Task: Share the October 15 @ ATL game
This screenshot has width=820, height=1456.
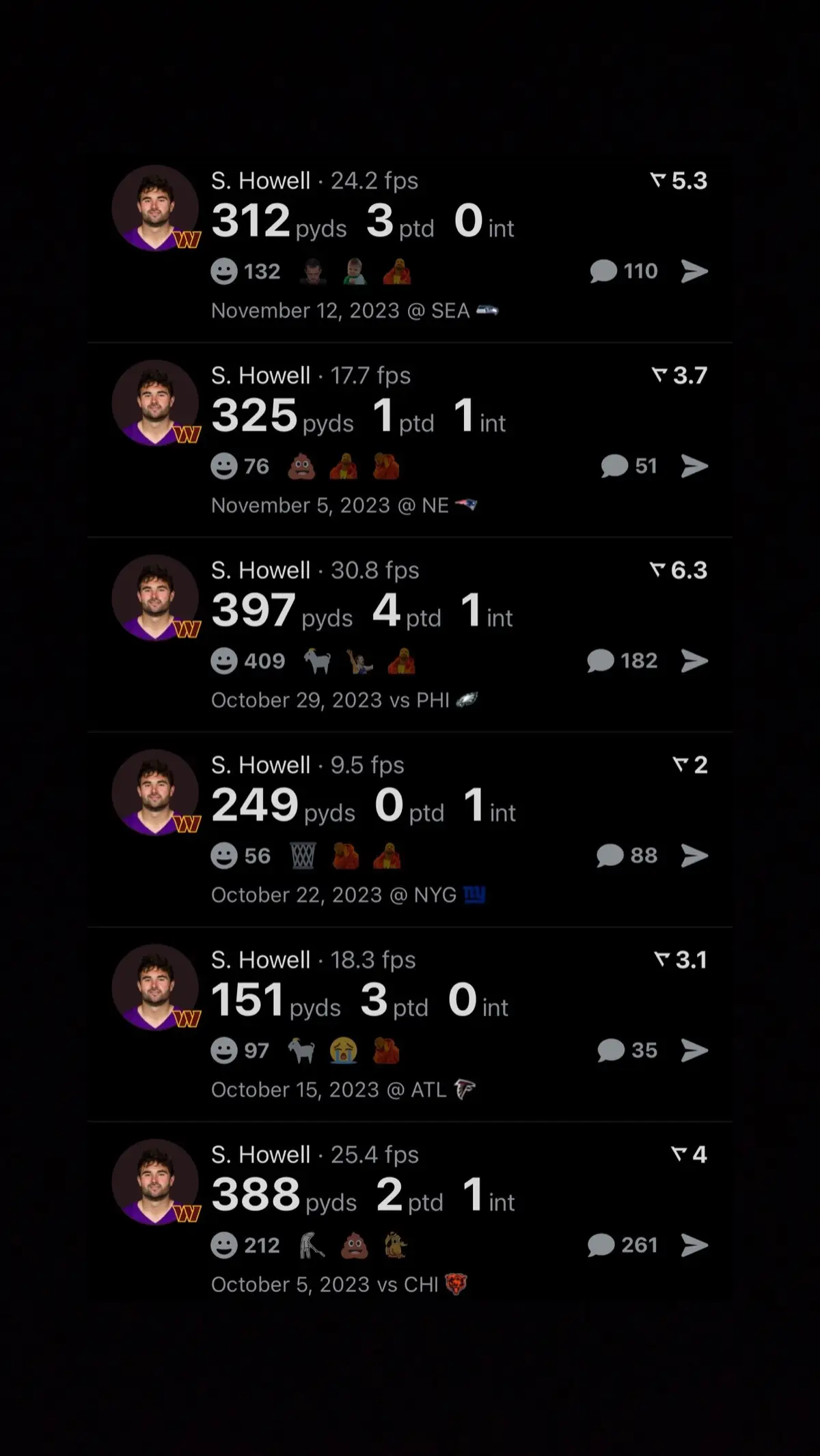Action: point(694,1050)
